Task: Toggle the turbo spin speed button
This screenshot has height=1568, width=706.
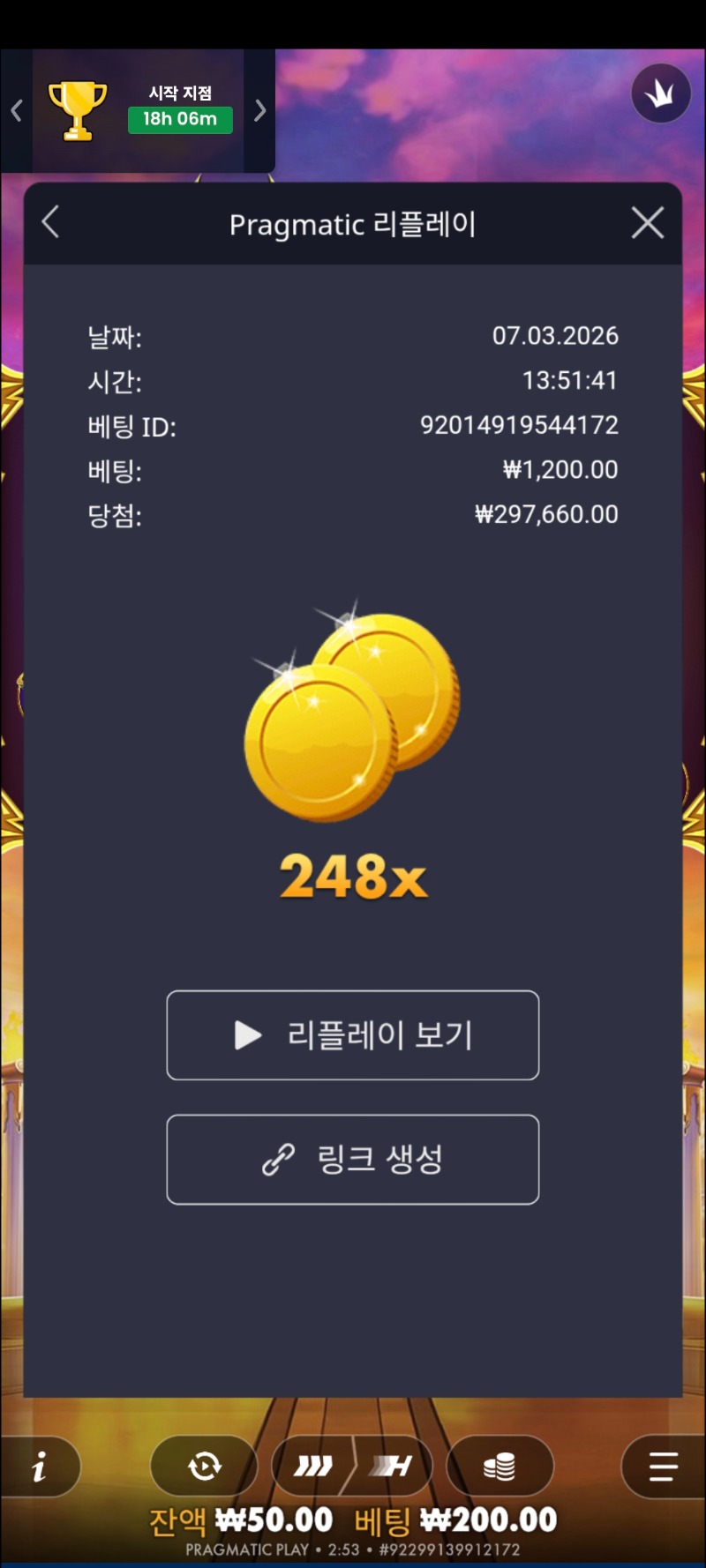Action: pyautogui.click(x=313, y=1467)
